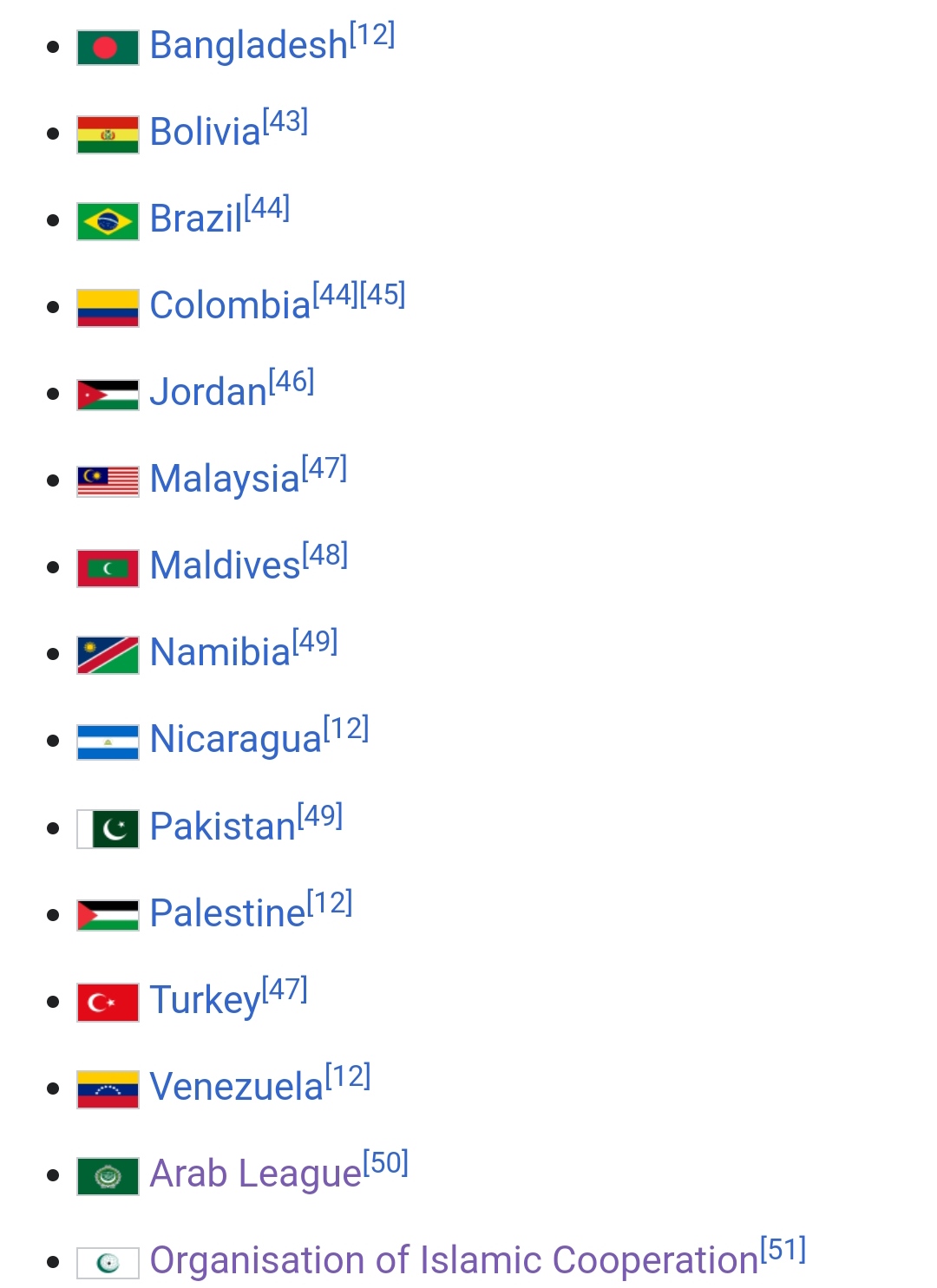
Task: Follow the Brazil link
Action: click(x=195, y=219)
